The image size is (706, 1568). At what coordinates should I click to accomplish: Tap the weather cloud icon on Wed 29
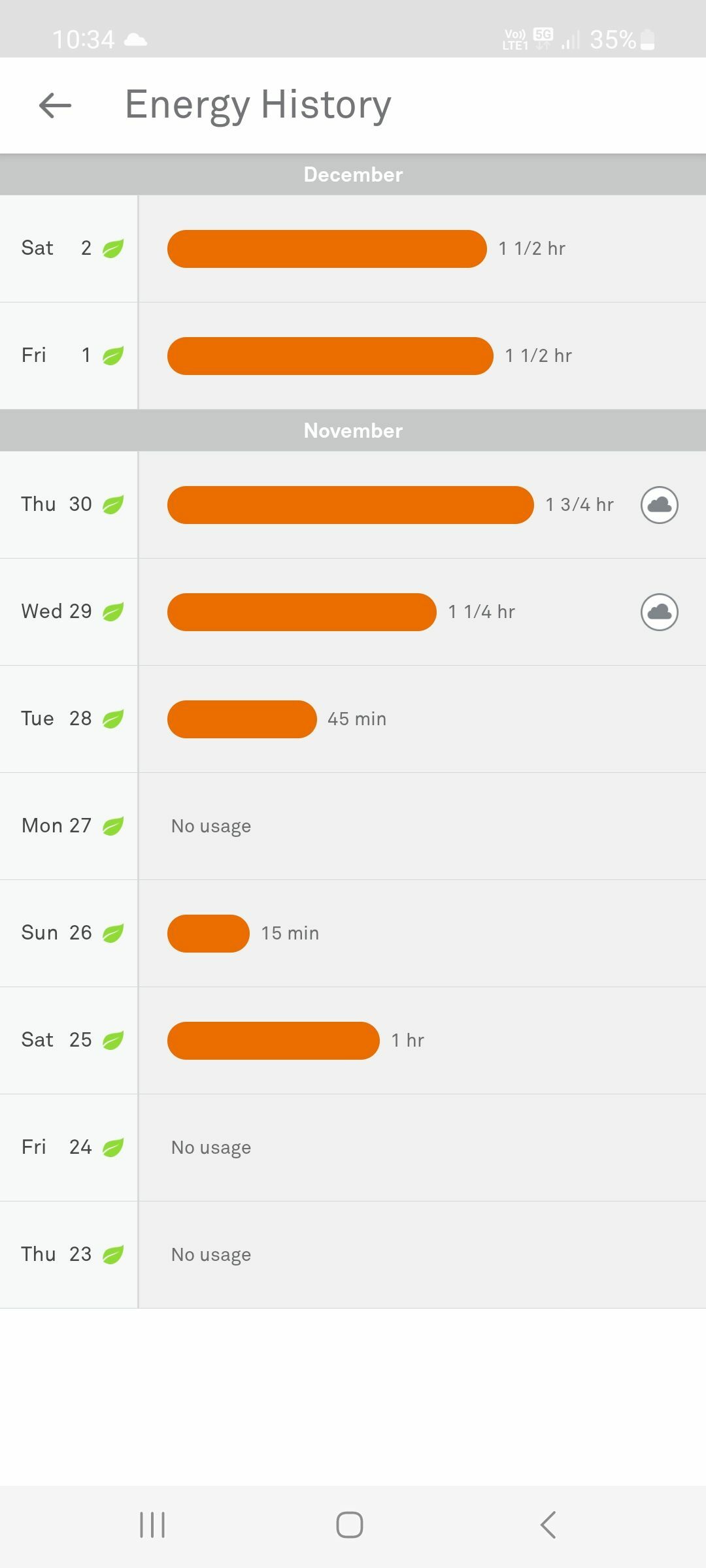[x=659, y=612]
